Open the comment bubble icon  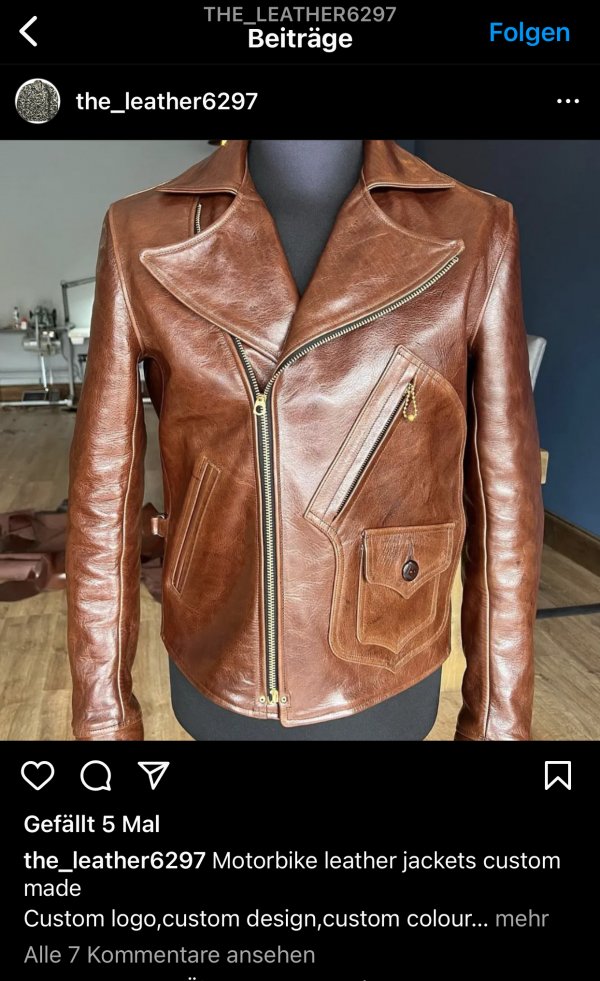(96, 776)
